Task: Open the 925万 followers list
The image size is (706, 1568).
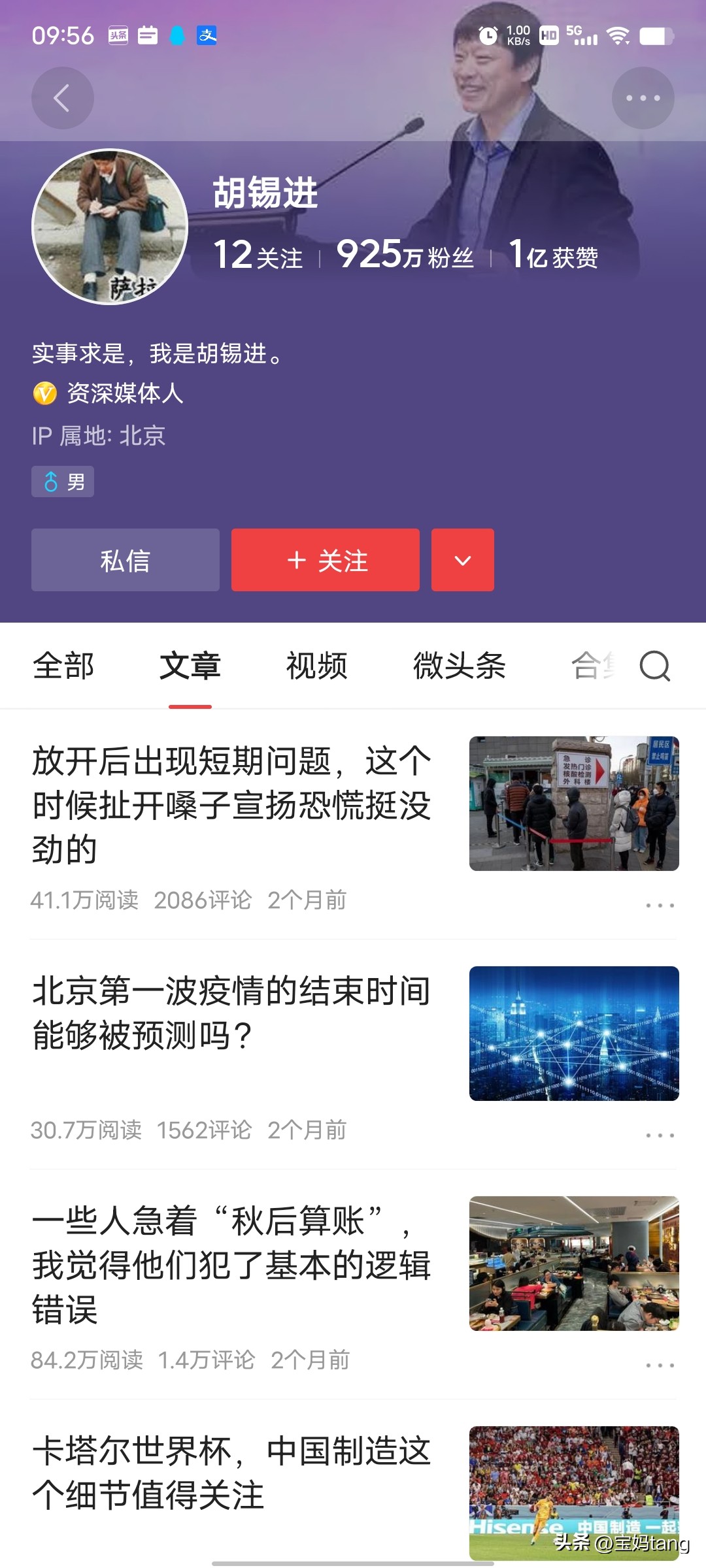Action: pos(401,255)
